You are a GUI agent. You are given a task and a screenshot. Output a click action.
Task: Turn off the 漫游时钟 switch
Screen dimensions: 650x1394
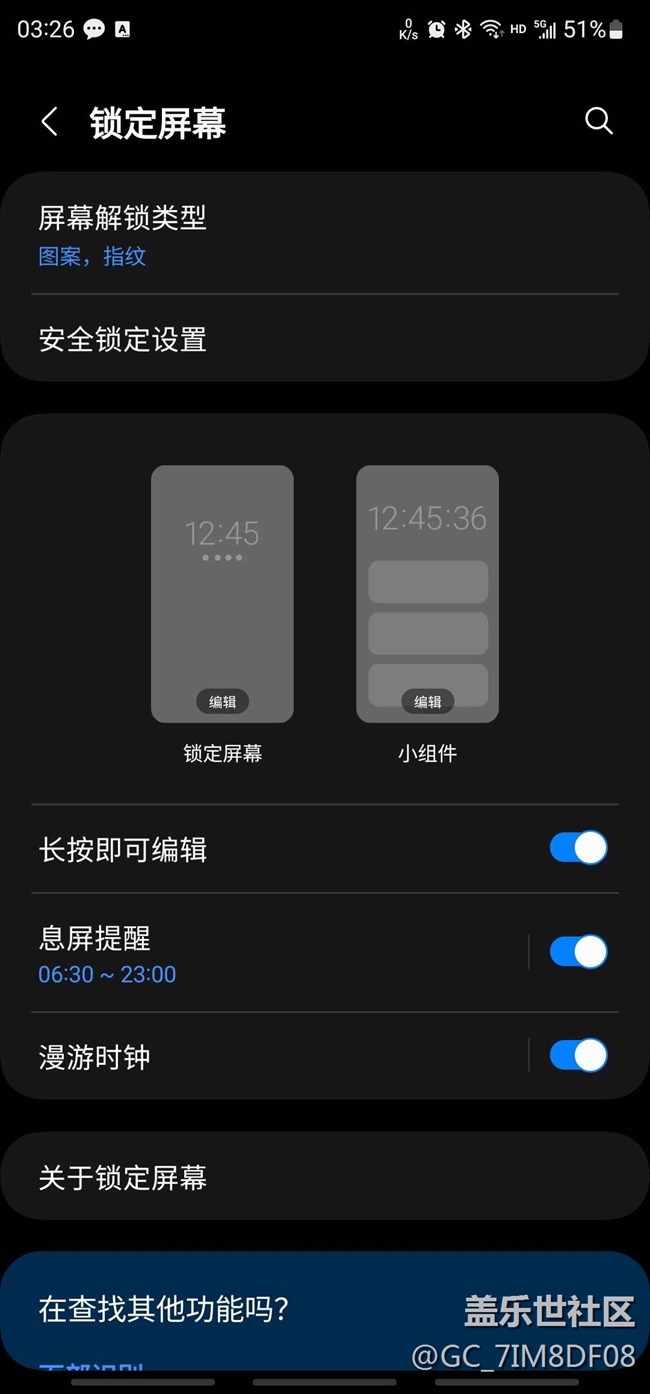point(578,1056)
